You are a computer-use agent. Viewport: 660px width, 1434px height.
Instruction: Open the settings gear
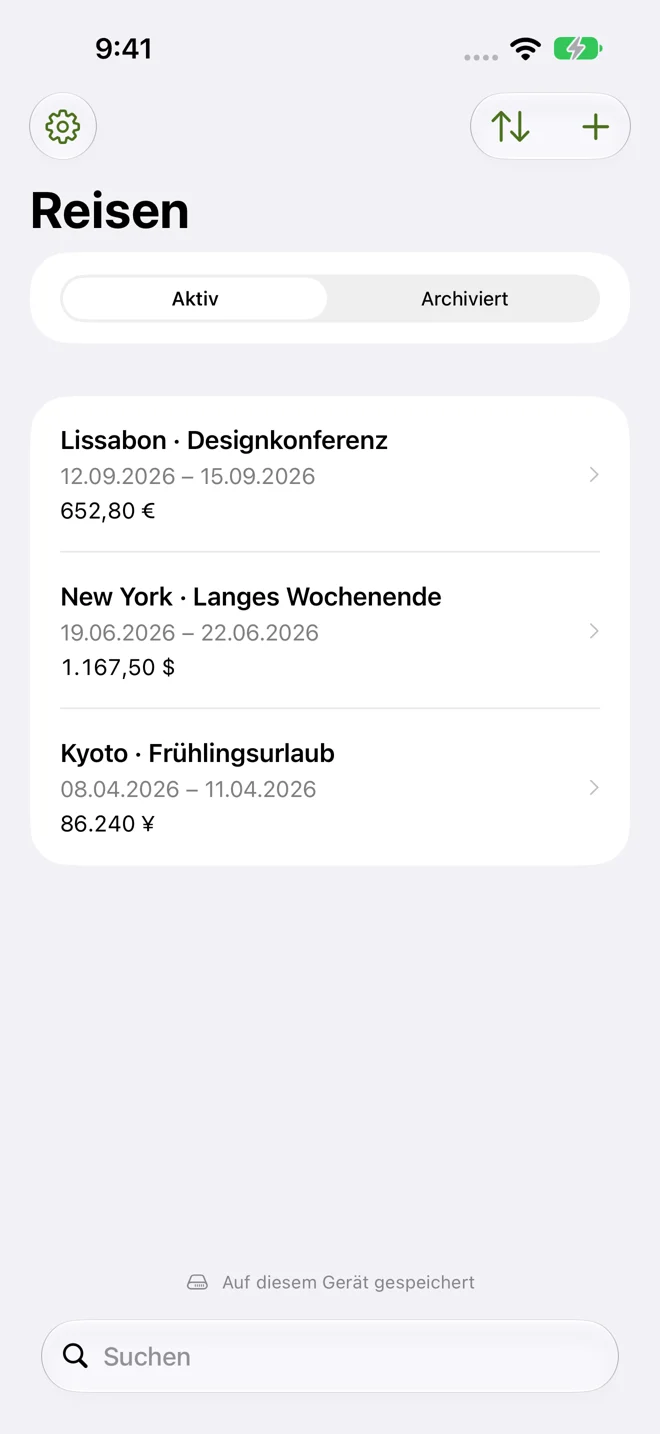click(x=63, y=127)
